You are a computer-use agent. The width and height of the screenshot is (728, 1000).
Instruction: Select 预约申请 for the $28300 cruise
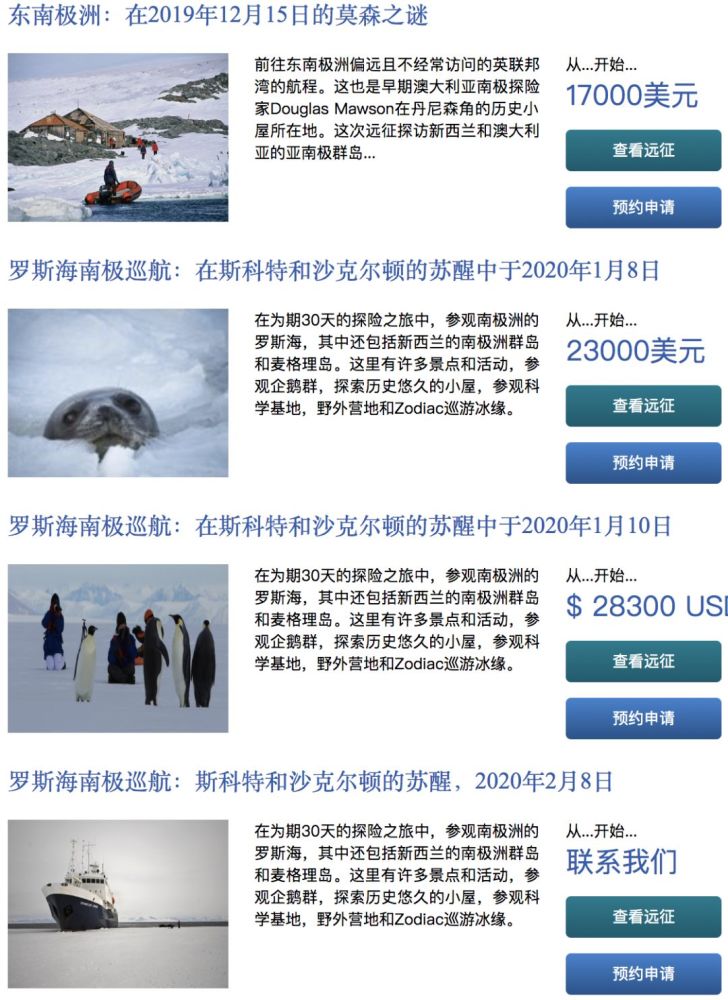tap(643, 718)
